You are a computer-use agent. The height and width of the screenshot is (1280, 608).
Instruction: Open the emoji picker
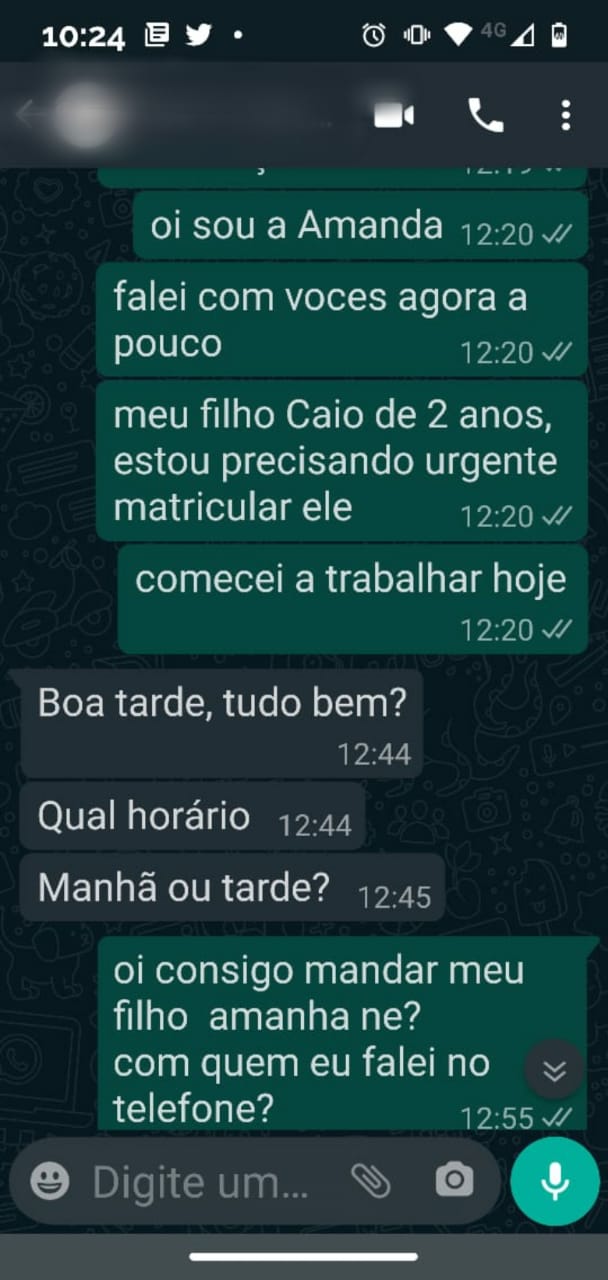pyautogui.click(x=49, y=1182)
